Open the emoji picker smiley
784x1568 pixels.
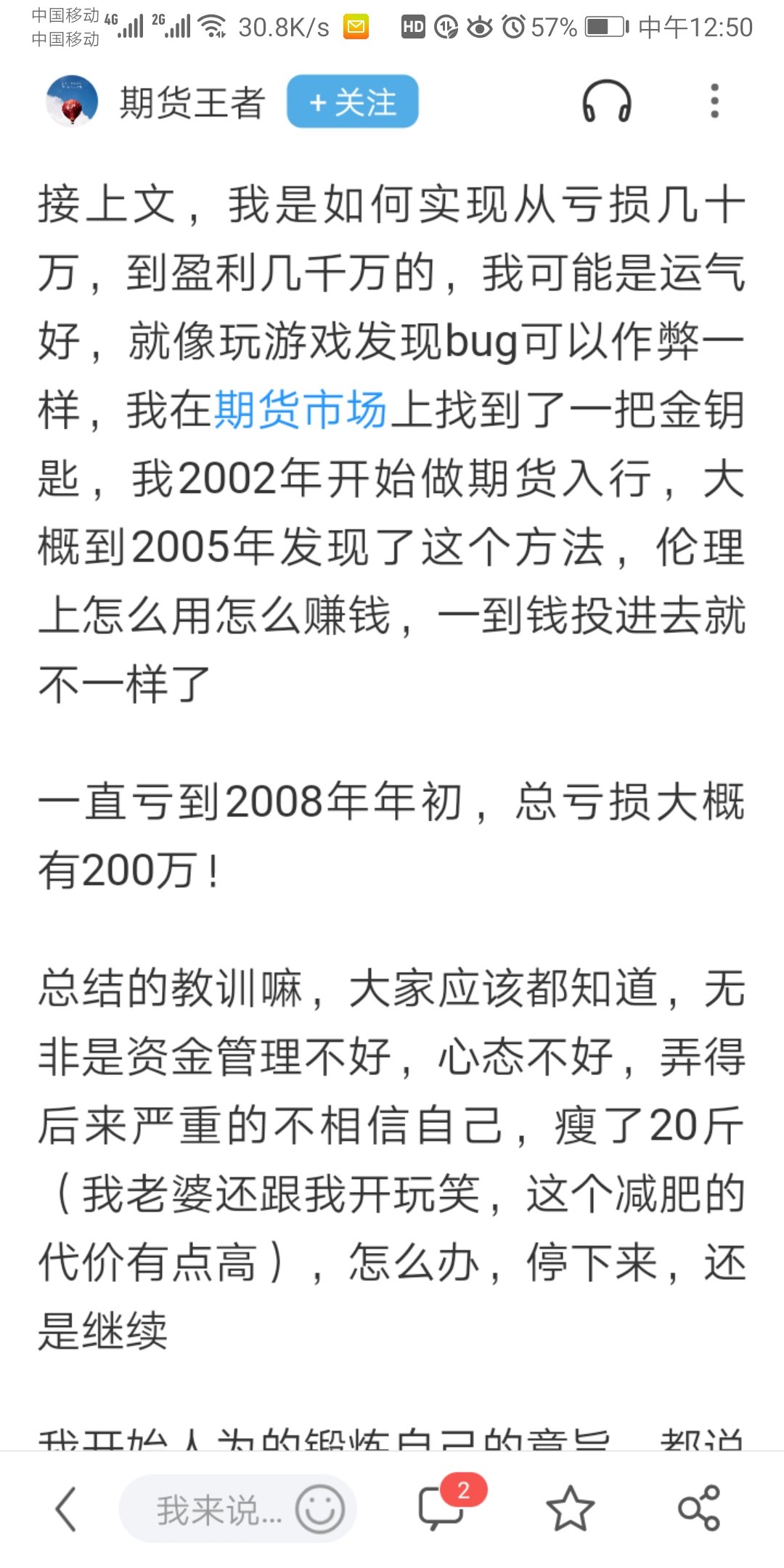pos(320,1509)
